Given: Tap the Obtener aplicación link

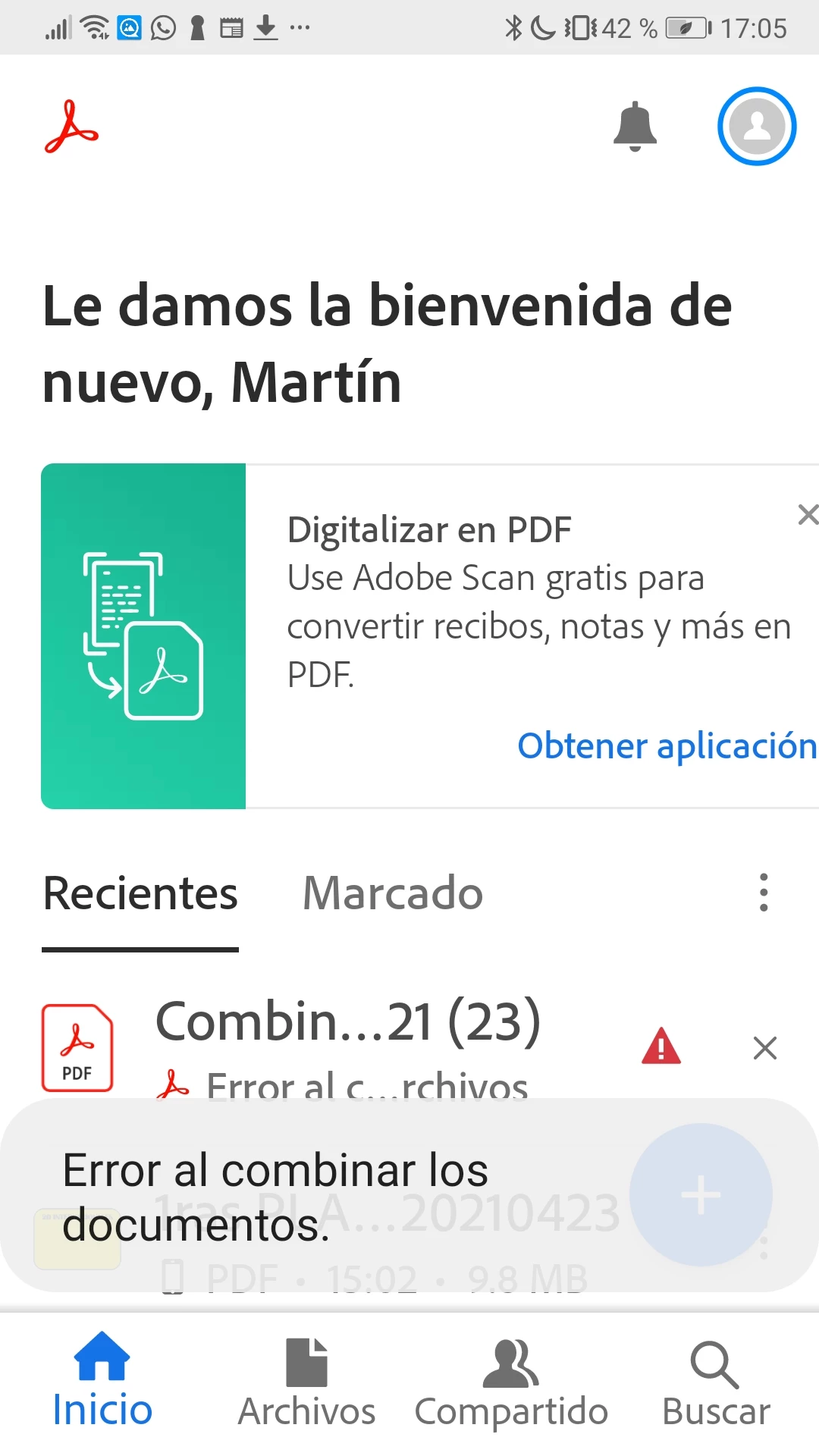Looking at the screenshot, I should point(667,745).
